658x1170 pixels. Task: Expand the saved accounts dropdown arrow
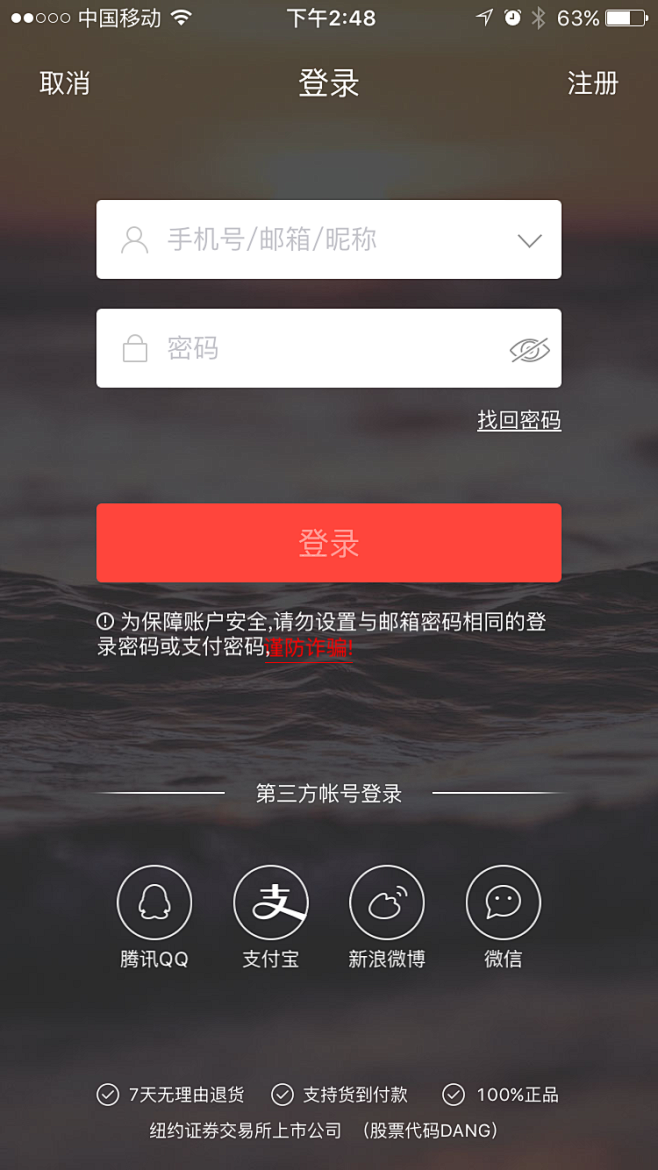(529, 241)
